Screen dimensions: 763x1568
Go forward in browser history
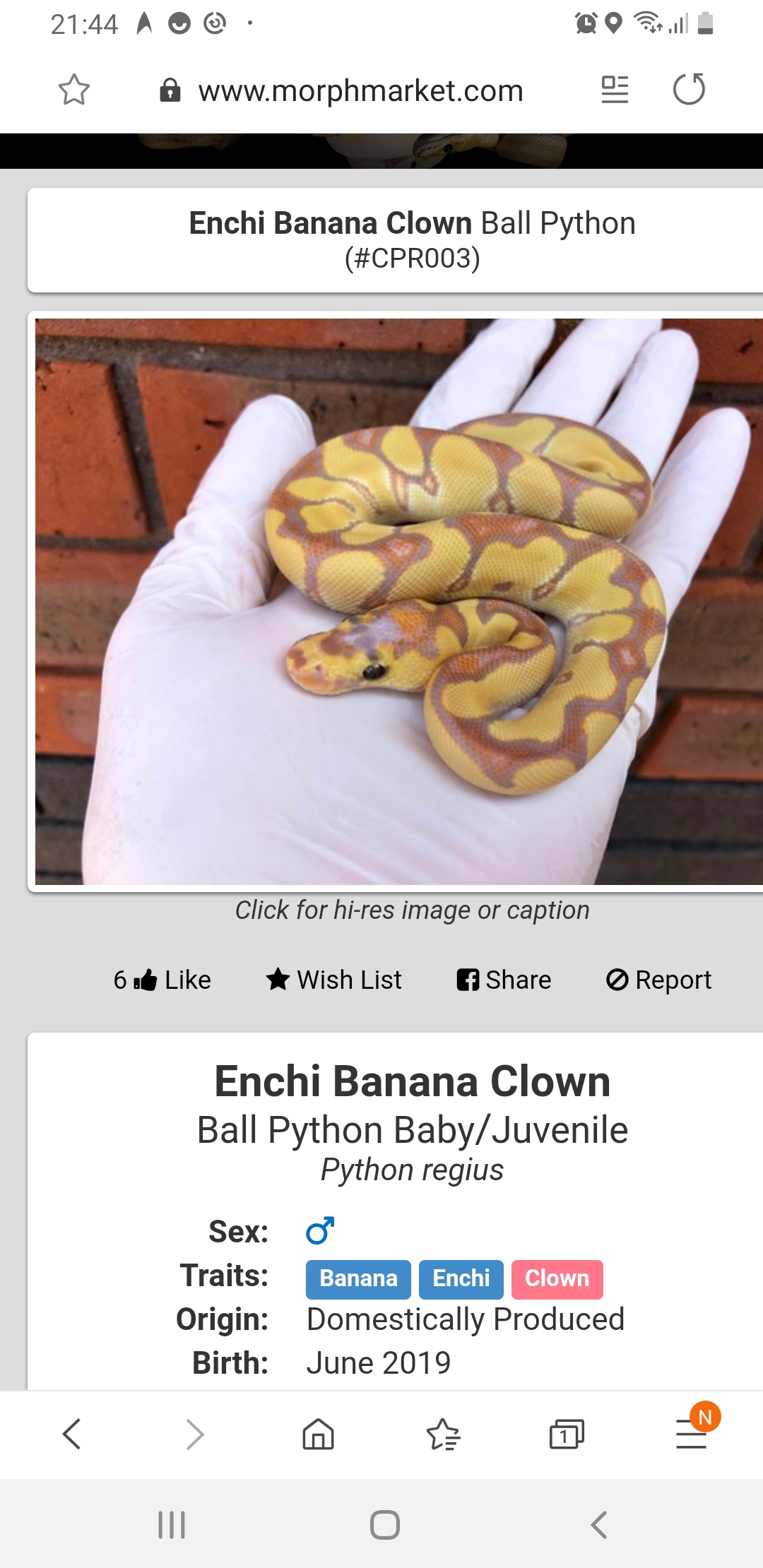click(x=195, y=1434)
